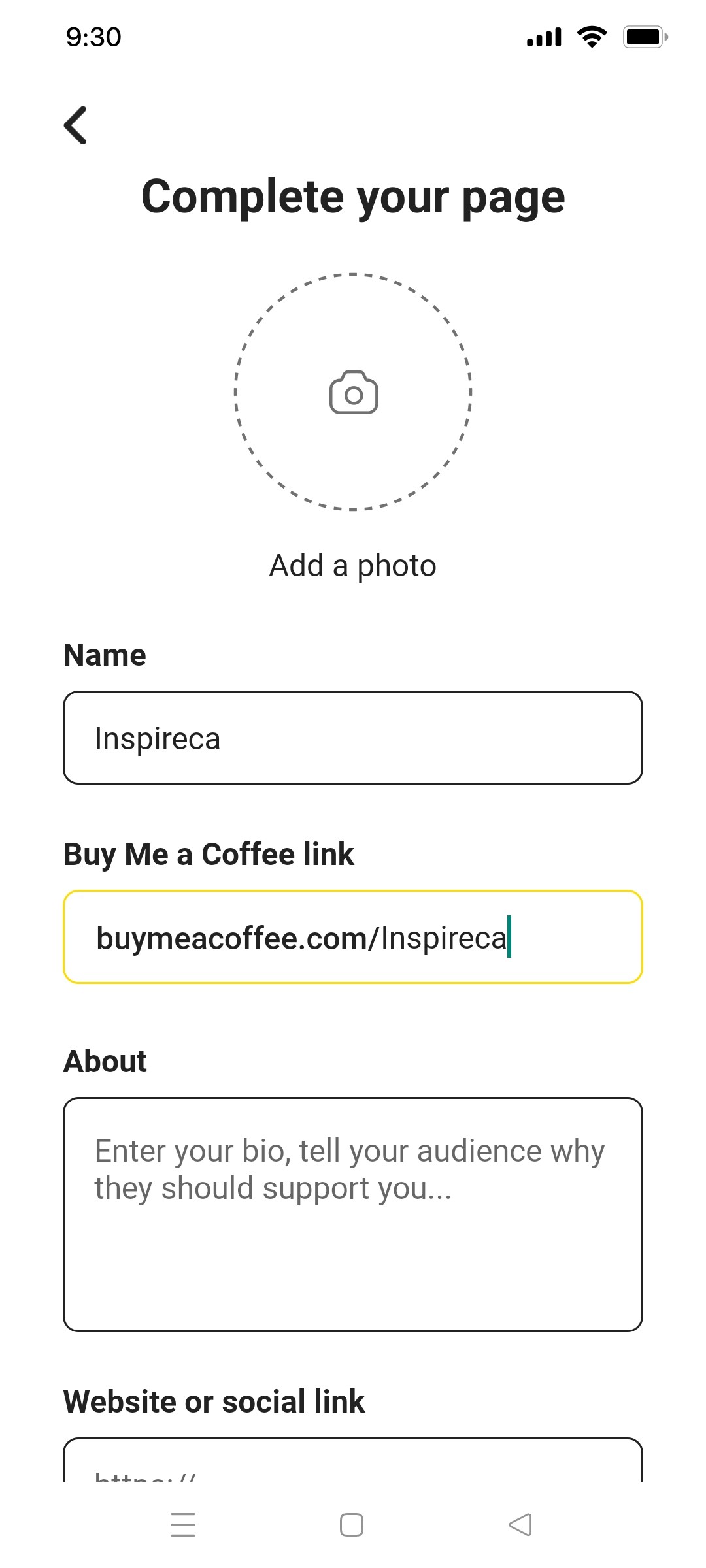Tap the Buy Me a Coffee link label
This screenshot has height=1568, width=706.
[x=208, y=853]
